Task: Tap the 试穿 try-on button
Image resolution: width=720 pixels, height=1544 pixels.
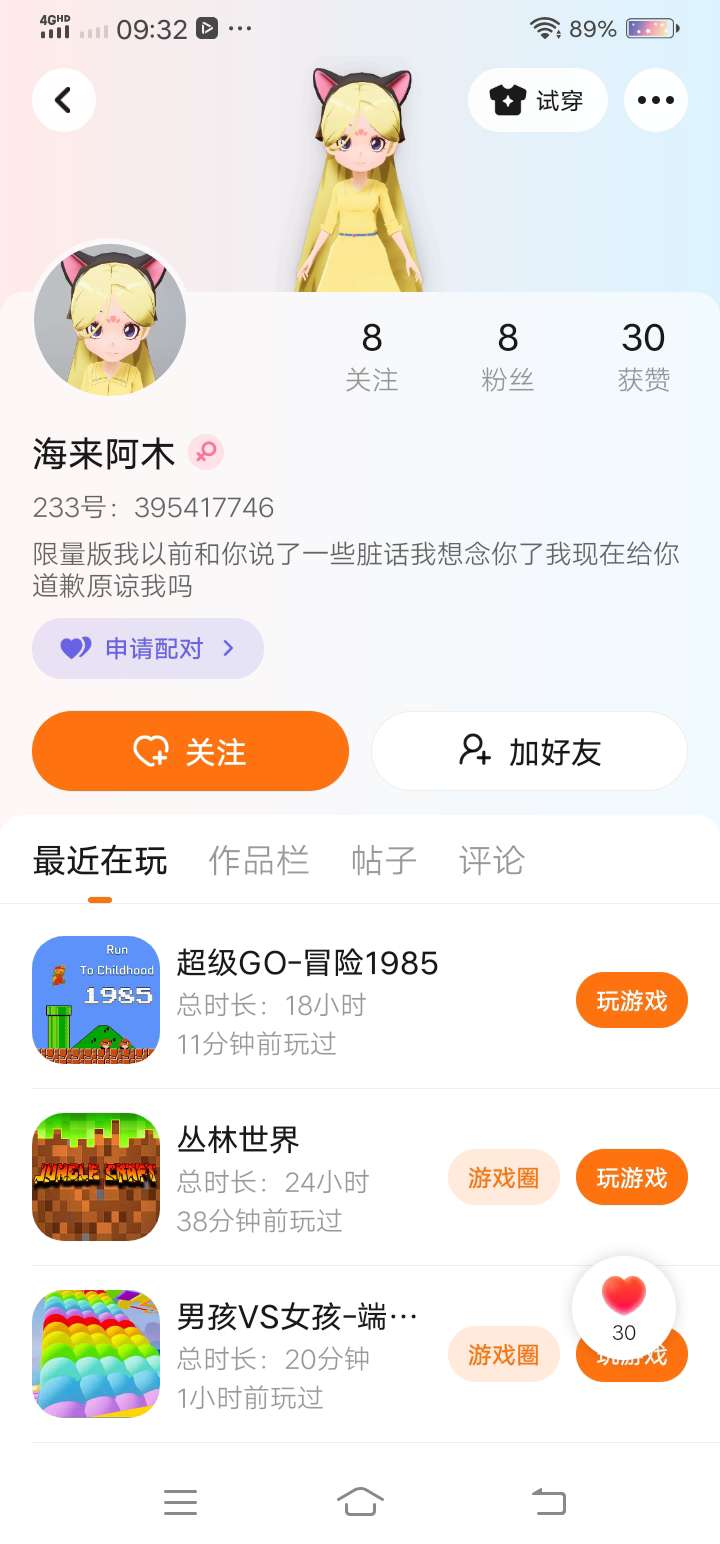Action: 537,100
